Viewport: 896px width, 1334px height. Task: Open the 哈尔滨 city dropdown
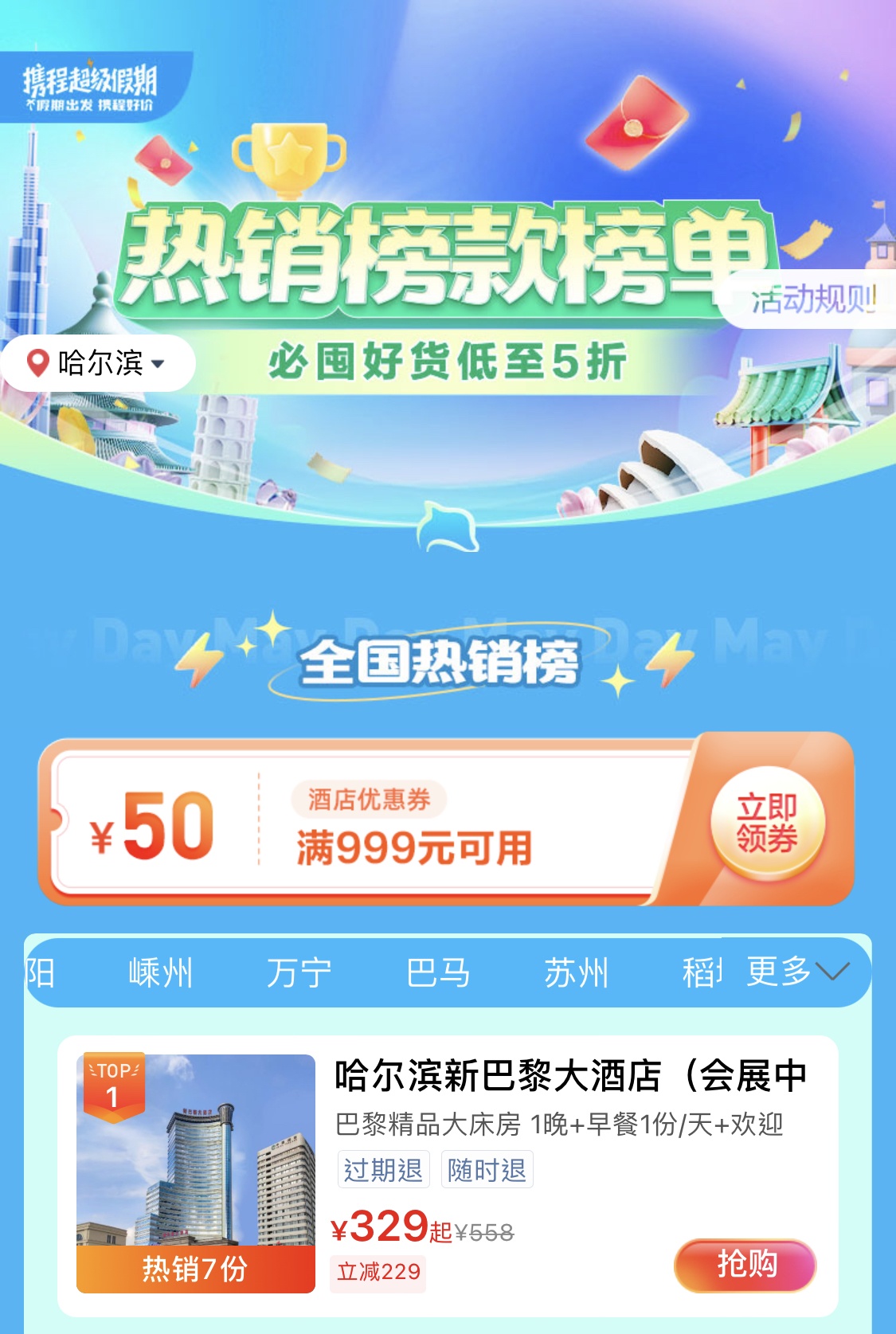pos(99,363)
